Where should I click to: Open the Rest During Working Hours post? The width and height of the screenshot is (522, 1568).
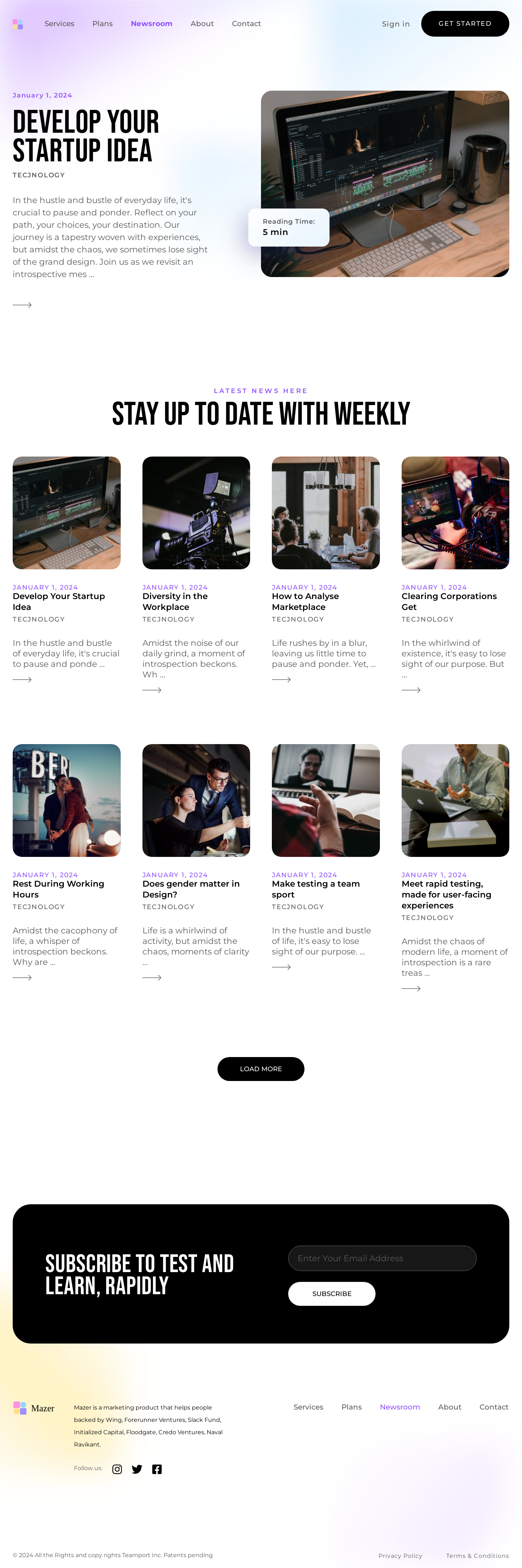[58, 889]
